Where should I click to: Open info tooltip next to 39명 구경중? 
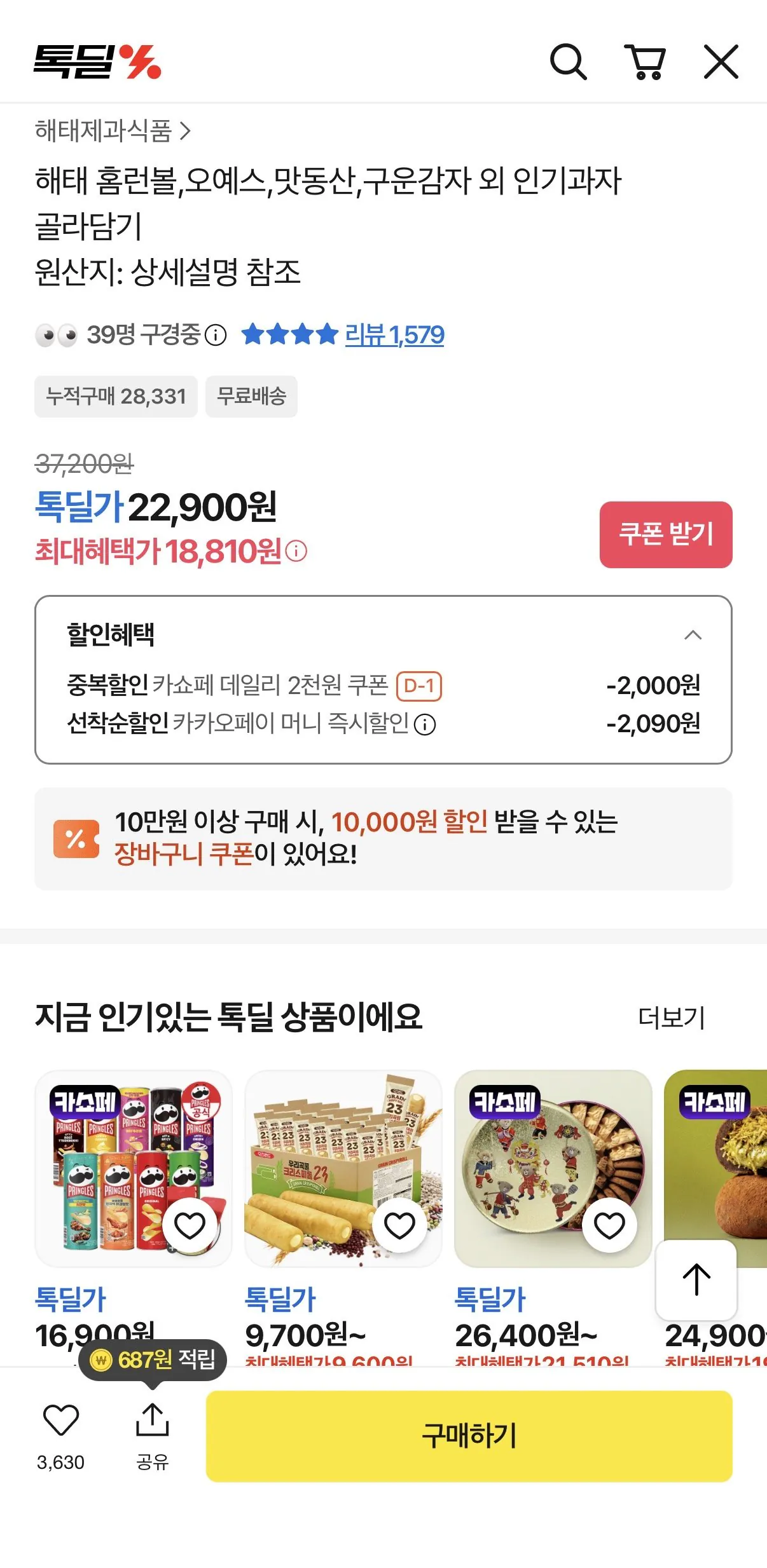coord(216,334)
